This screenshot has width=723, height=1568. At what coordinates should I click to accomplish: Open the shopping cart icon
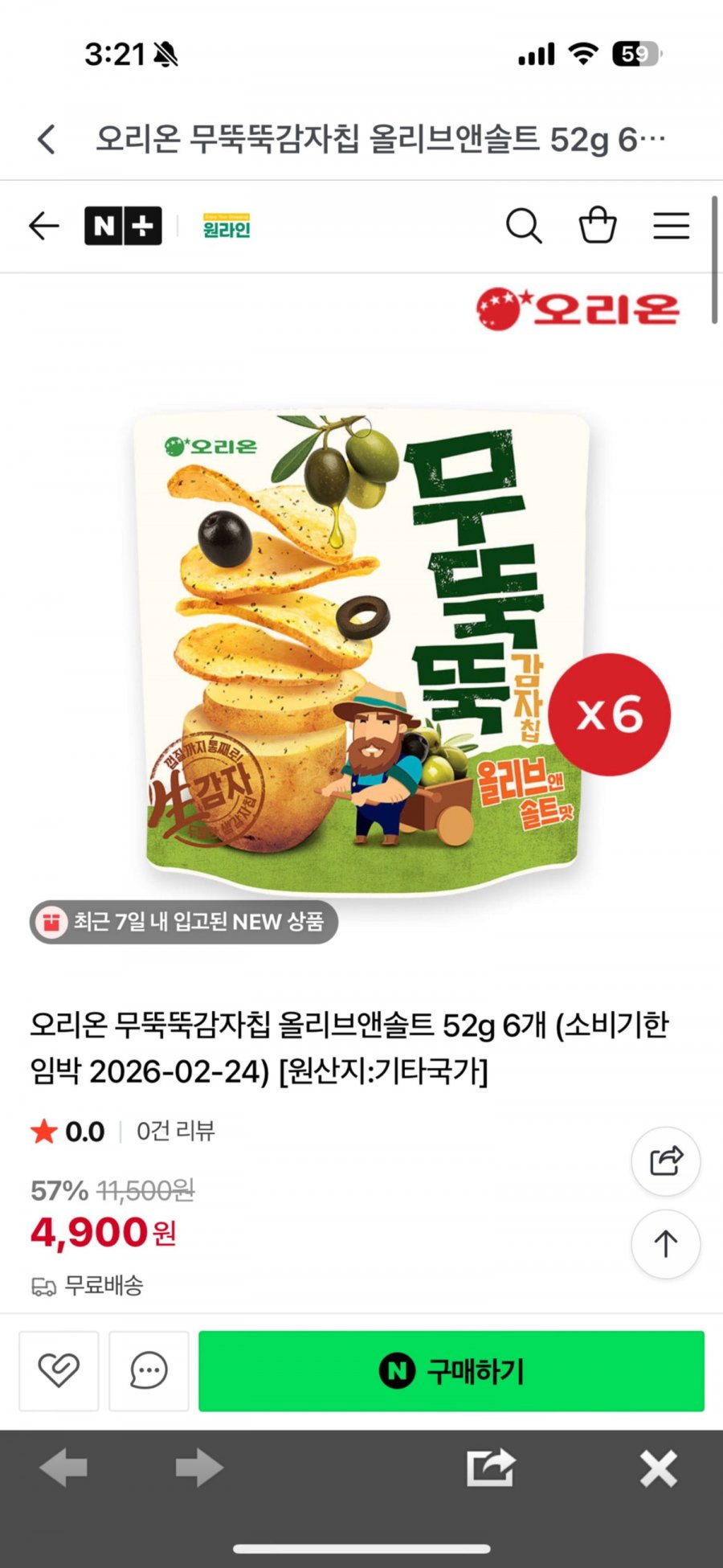[598, 226]
